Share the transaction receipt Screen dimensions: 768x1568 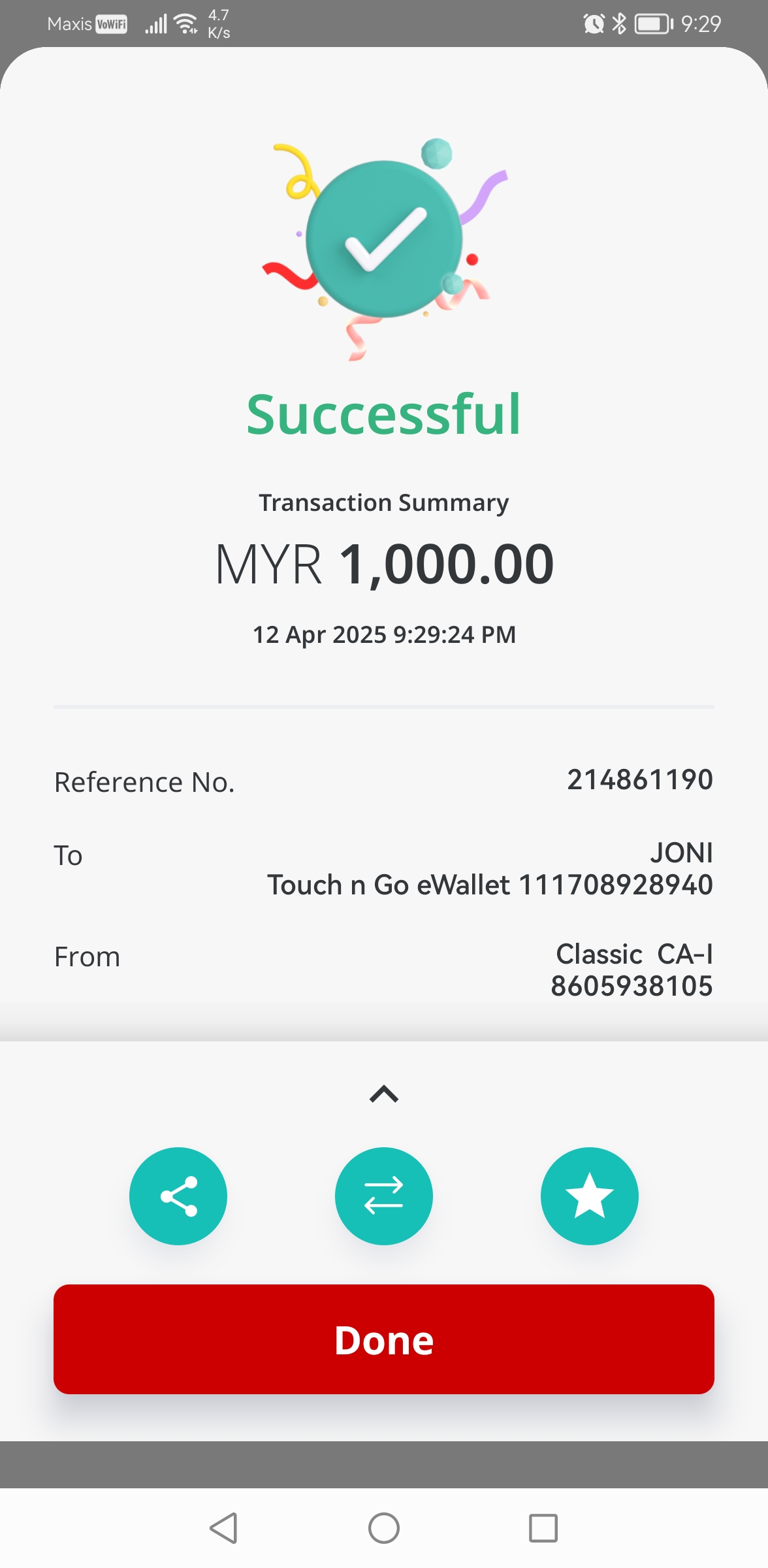click(178, 1196)
